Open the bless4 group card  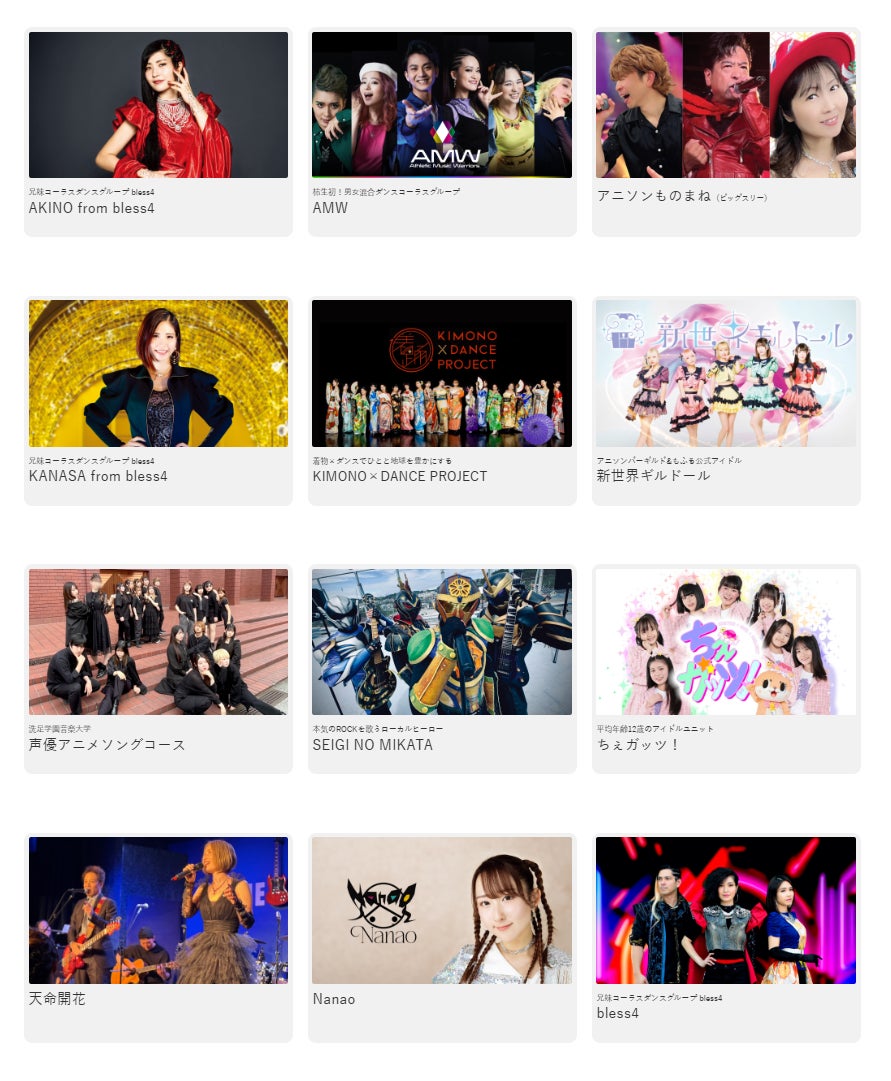point(726,936)
